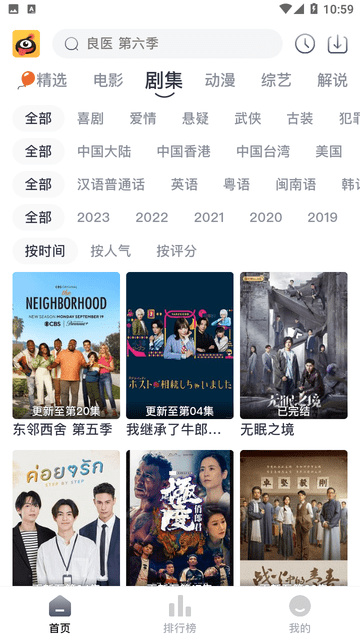Open the search box showing 良医 第六季
The height and width of the screenshot is (640, 360).
click(167, 43)
